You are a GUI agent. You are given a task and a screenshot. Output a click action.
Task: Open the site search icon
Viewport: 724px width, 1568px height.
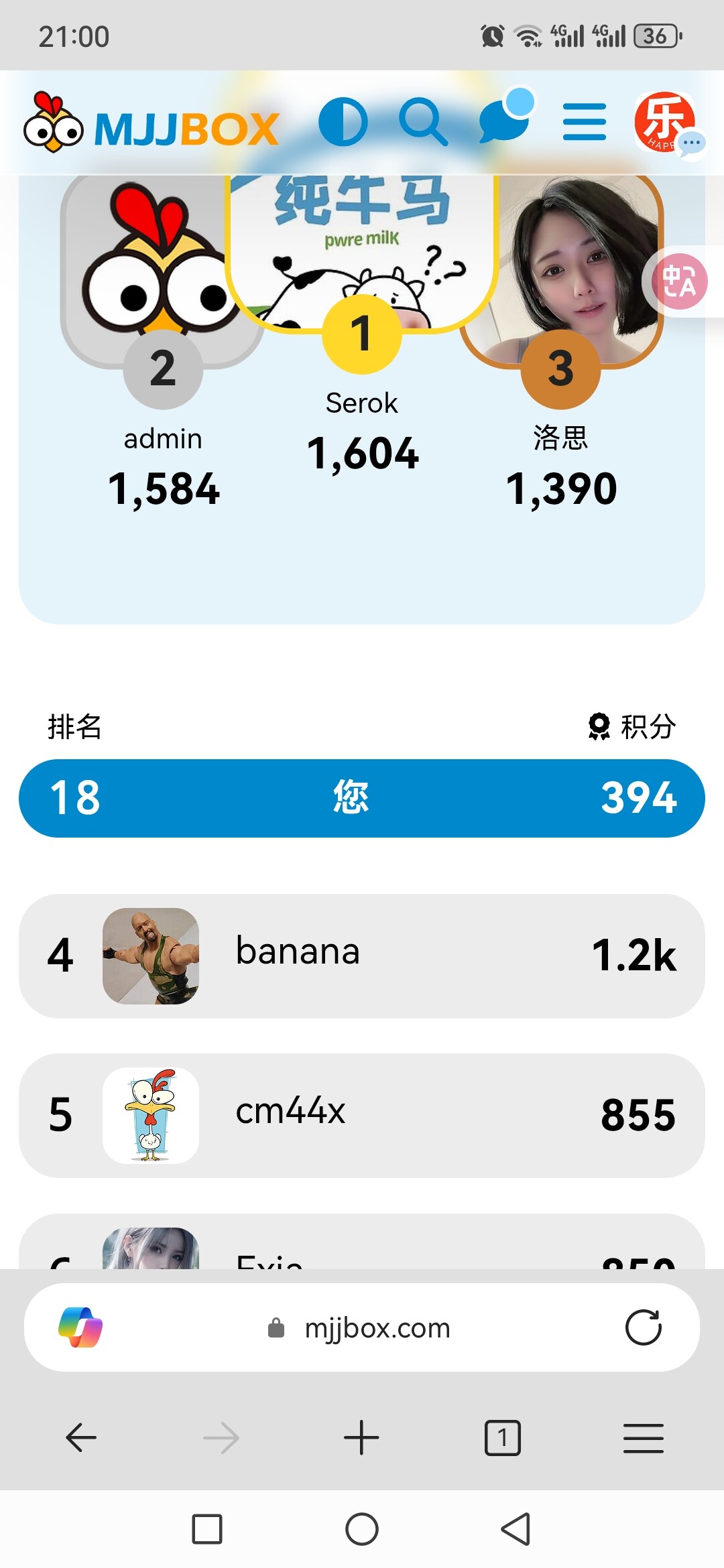point(422,123)
